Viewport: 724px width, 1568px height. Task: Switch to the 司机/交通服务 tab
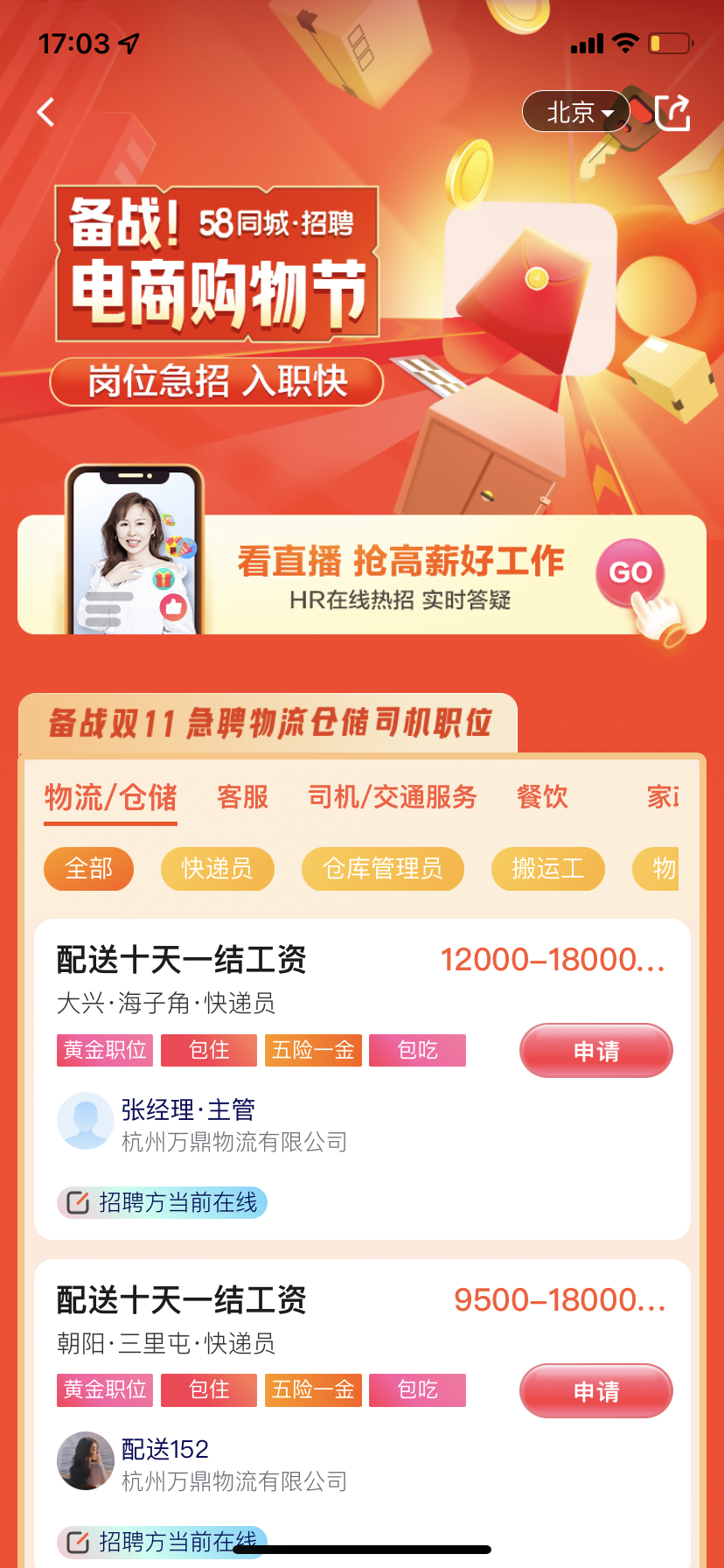coord(392,797)
